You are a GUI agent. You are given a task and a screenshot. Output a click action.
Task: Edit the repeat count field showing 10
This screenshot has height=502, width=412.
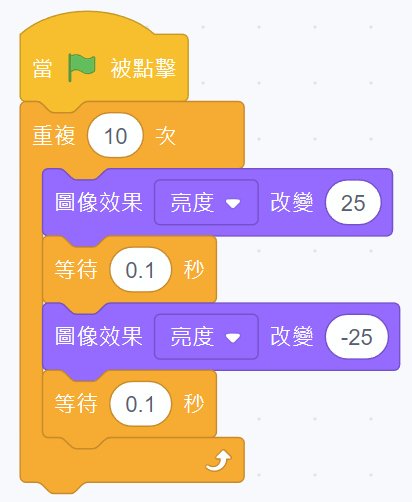pyautogui.click(x=115, y=136)
